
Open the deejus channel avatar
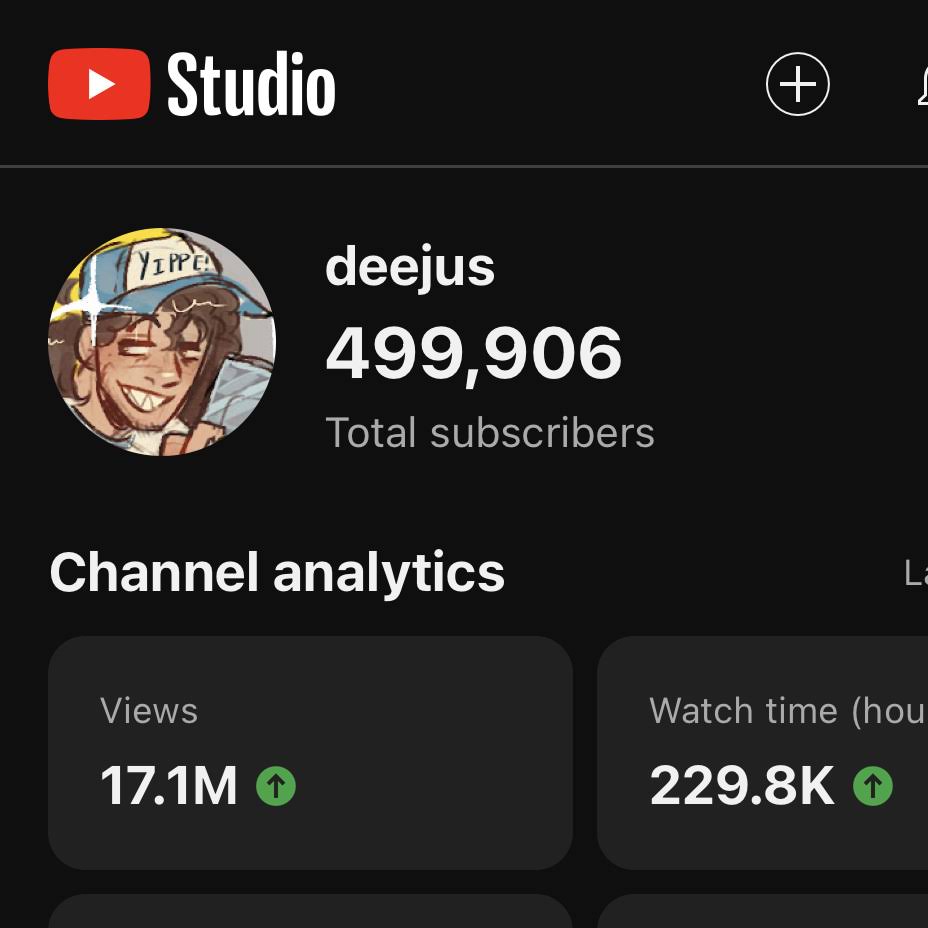[162, 342]
